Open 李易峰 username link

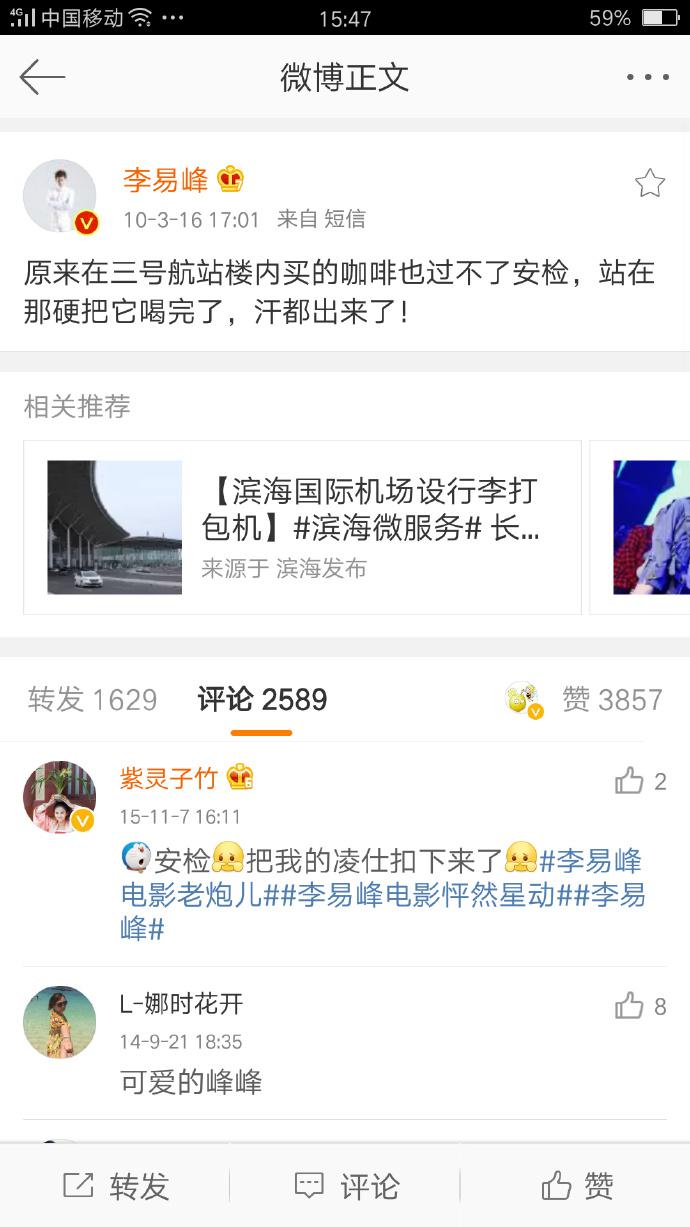(166, 180)
